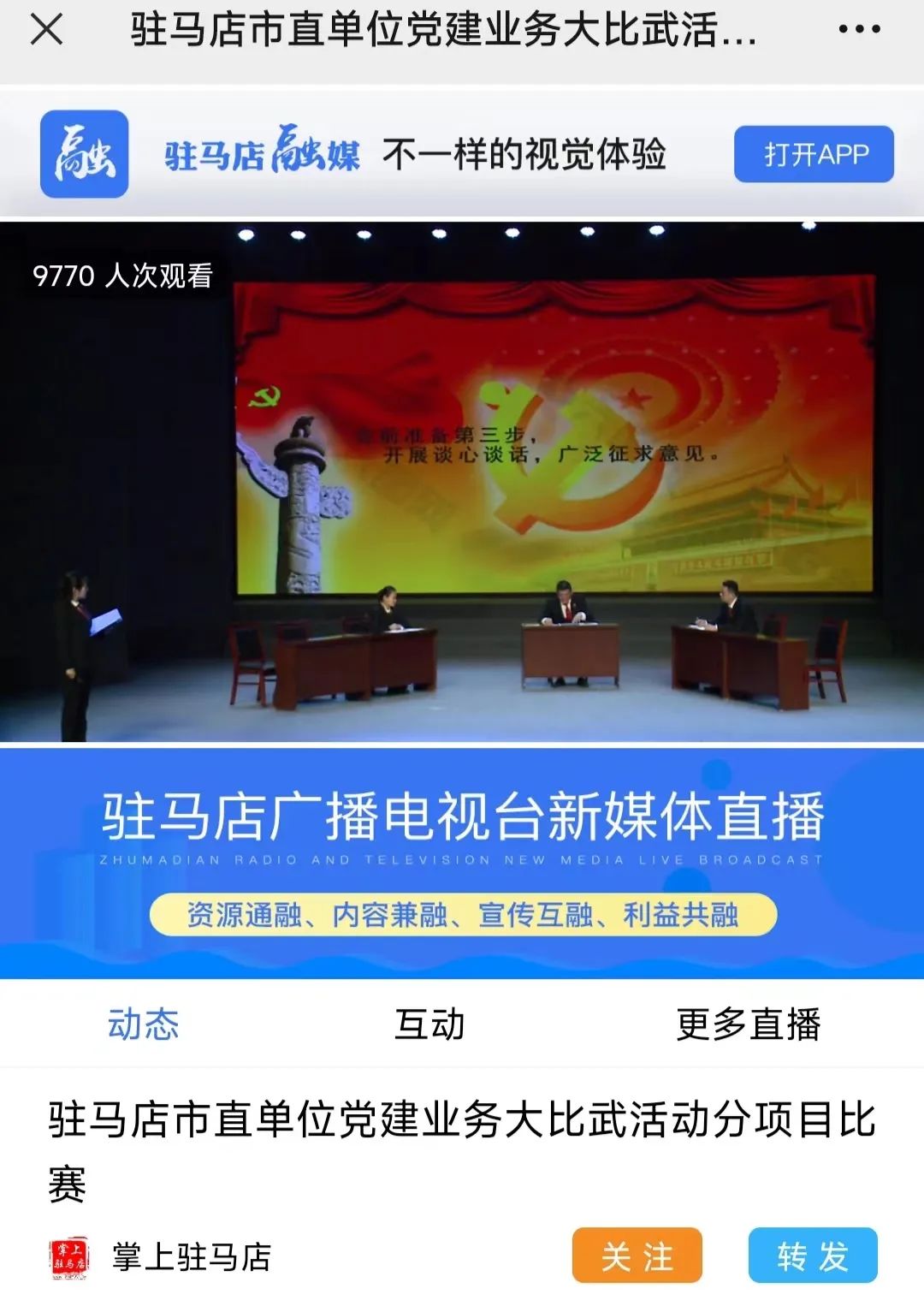Share the live stream via 转发

(813, 1255)
